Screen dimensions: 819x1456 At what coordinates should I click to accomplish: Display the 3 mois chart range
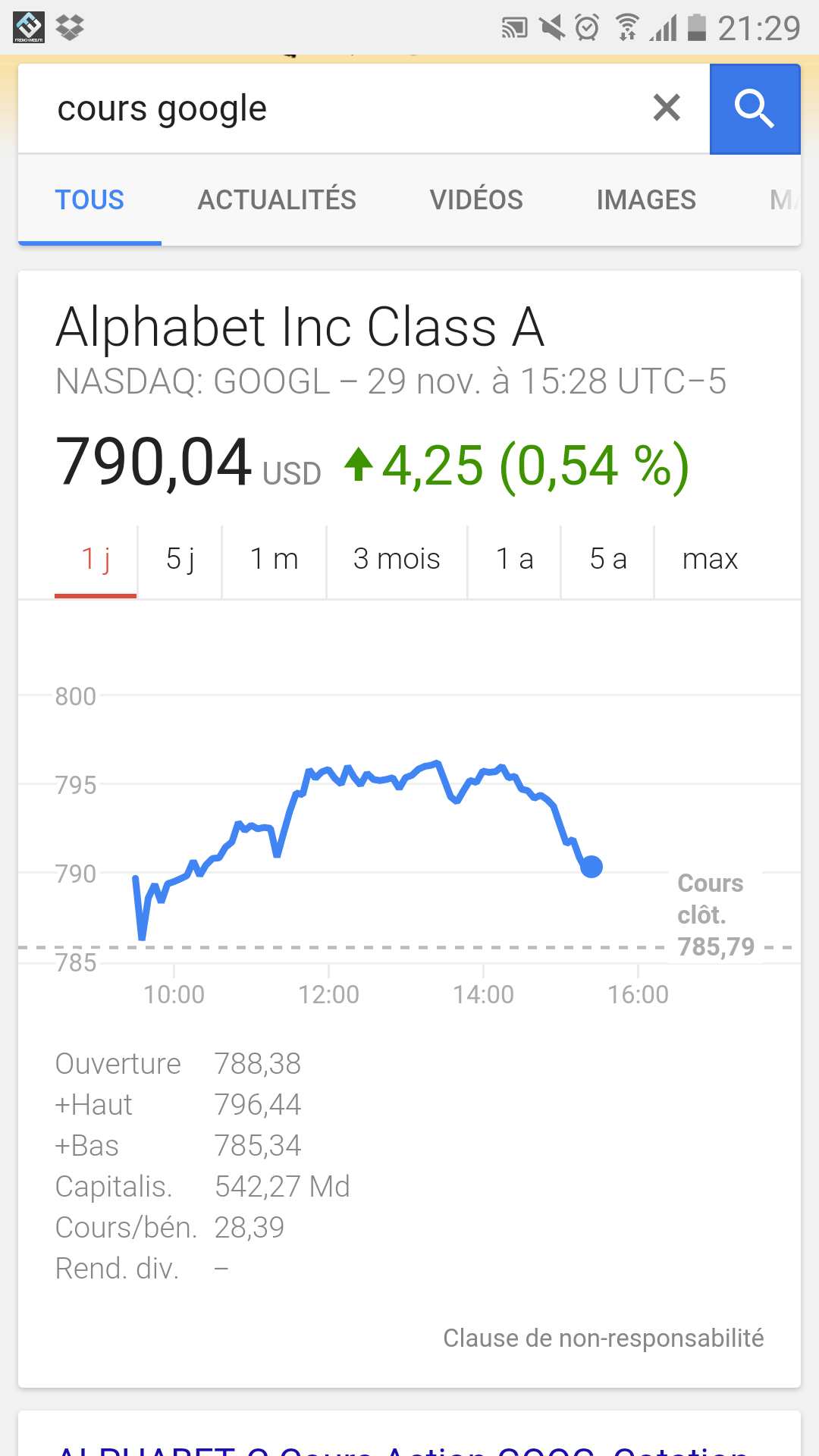[x=397, y=560]
